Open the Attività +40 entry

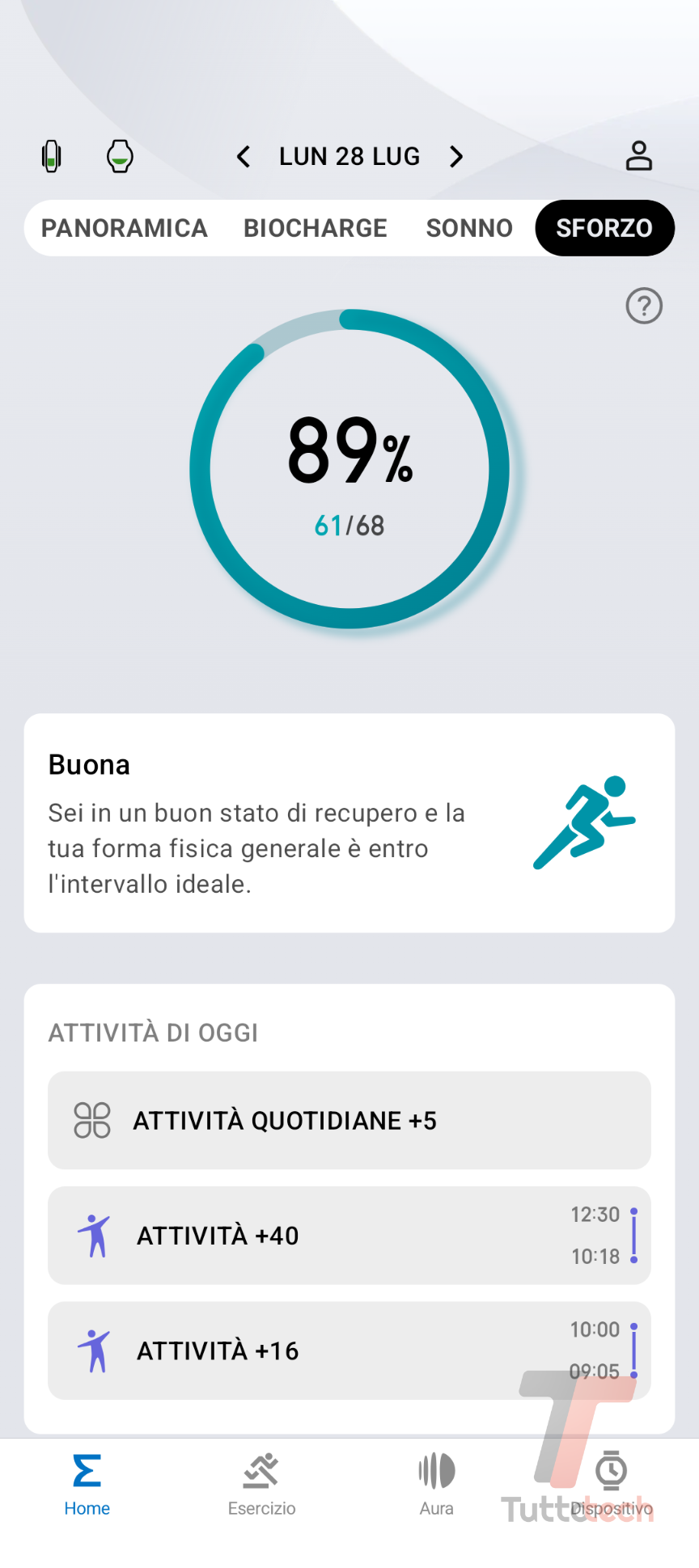(x=349, y=1235)
